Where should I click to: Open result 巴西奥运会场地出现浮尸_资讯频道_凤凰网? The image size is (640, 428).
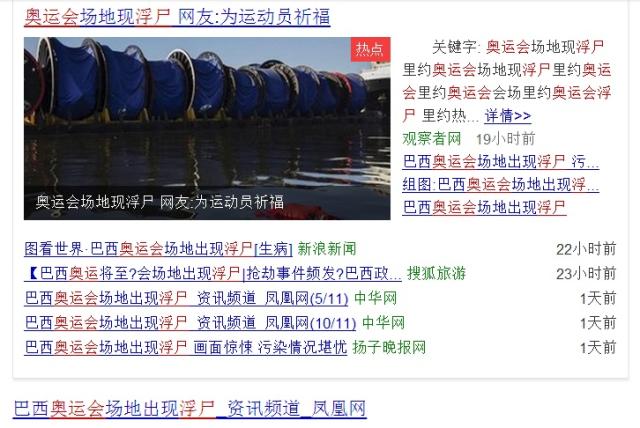click(189, 408)
